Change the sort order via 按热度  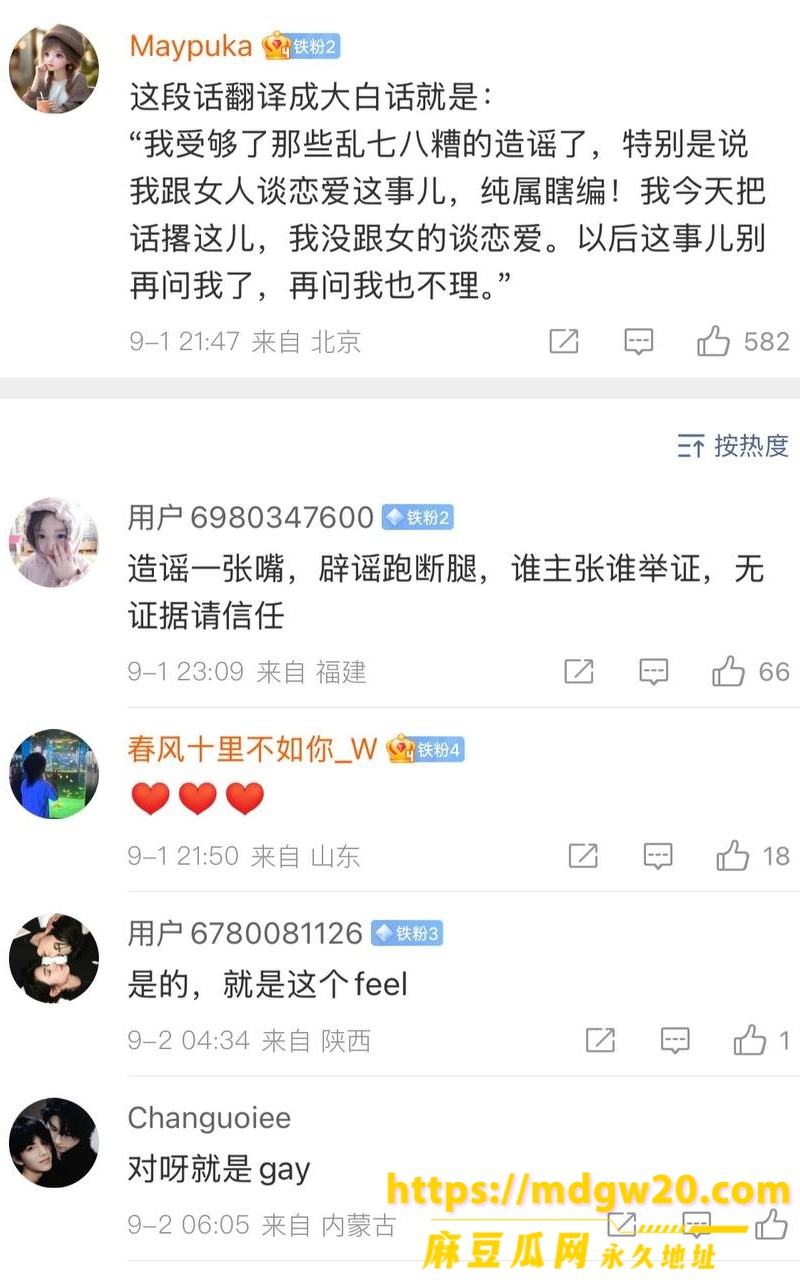point(733,446)
